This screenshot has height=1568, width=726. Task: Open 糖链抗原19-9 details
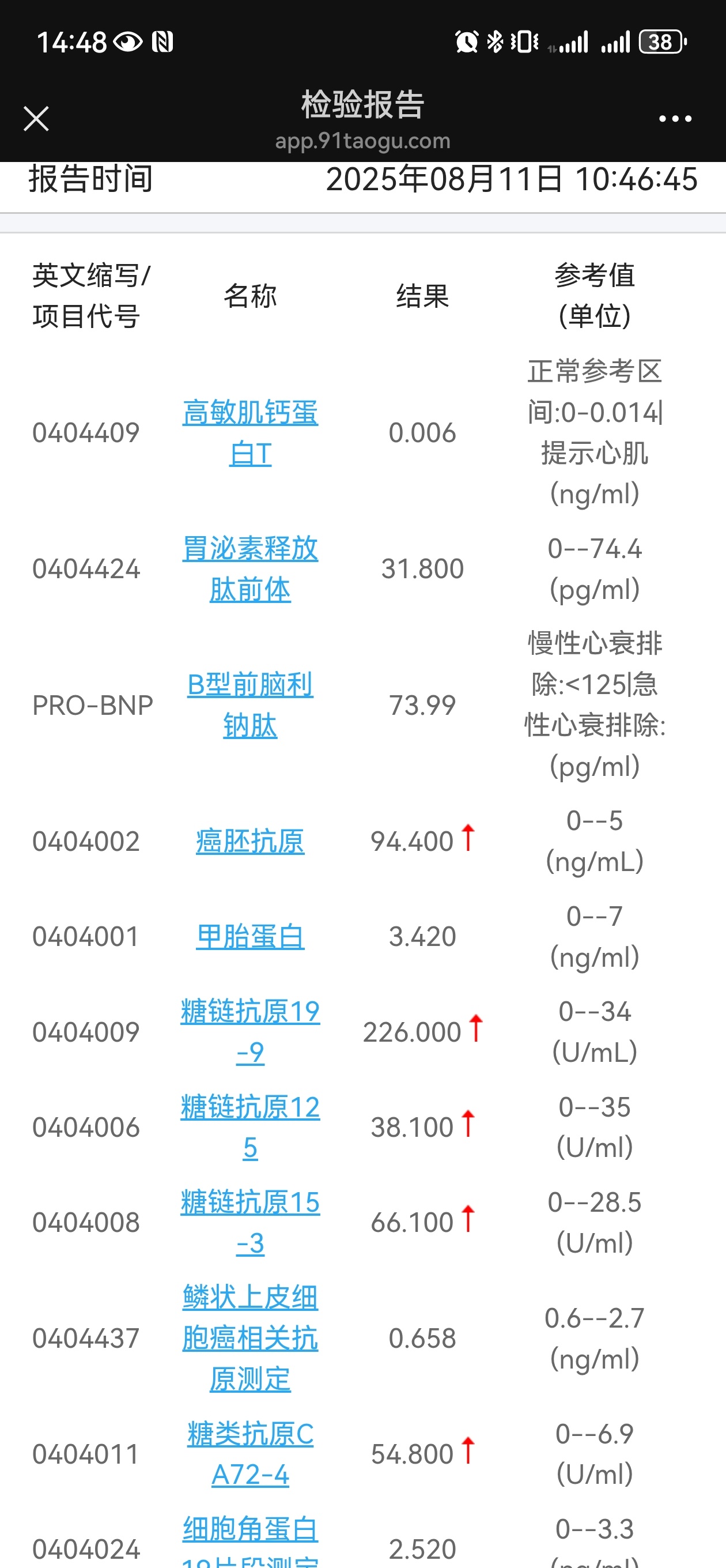coord(250,1032)
